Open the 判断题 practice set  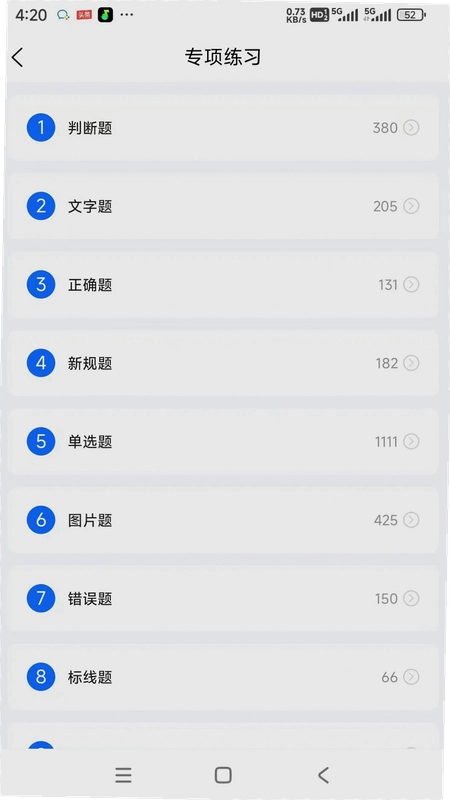point(223,128)
